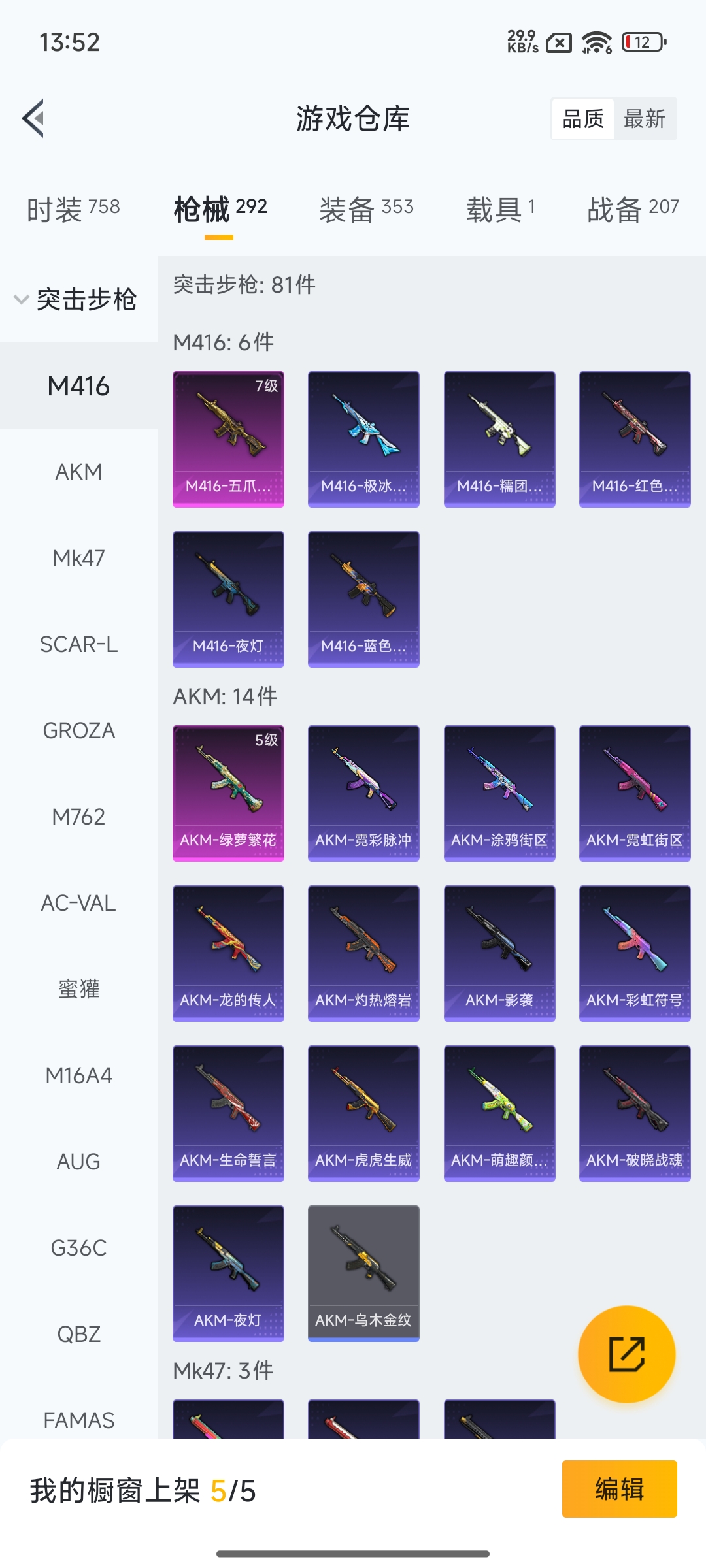The image size is (706, 1568).
Task: Switch to the 装备 tab
Action: point(366,209)
